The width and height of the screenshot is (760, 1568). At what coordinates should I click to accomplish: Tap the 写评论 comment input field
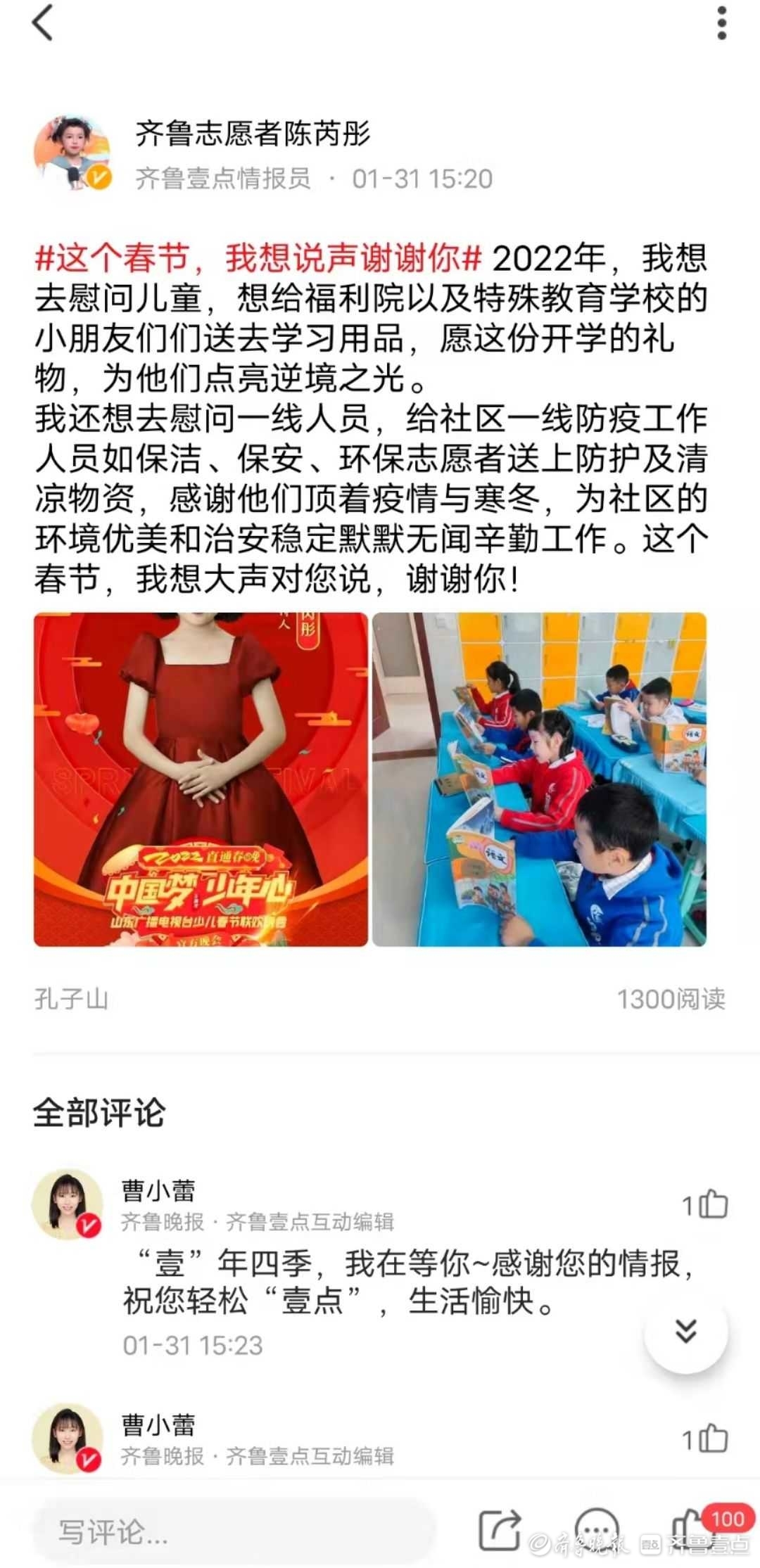(232, 1531)
